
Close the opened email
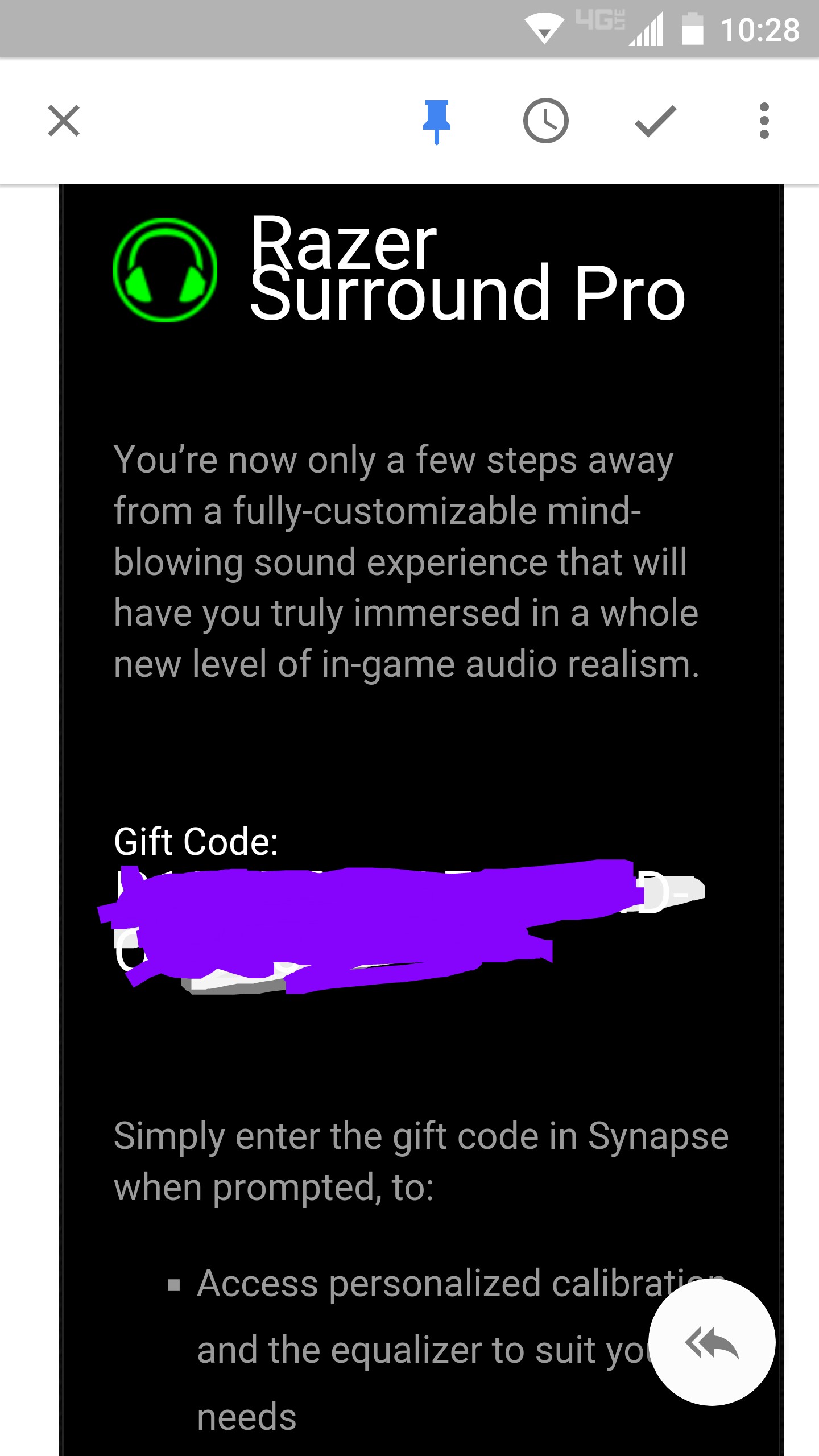pyautogui.click(x=64, y=121)
